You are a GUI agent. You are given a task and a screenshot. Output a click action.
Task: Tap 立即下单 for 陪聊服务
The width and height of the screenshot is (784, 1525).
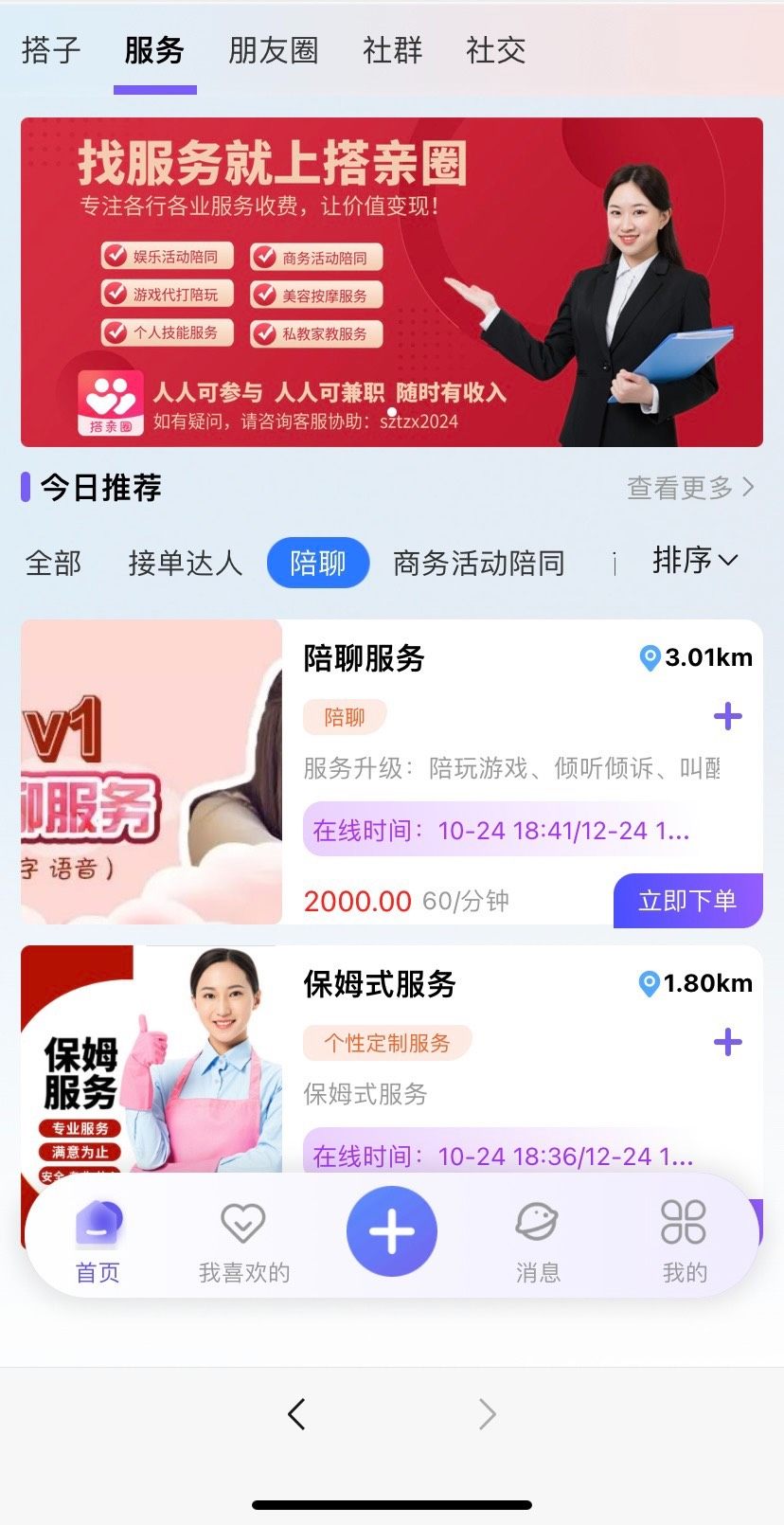(687, 901)
